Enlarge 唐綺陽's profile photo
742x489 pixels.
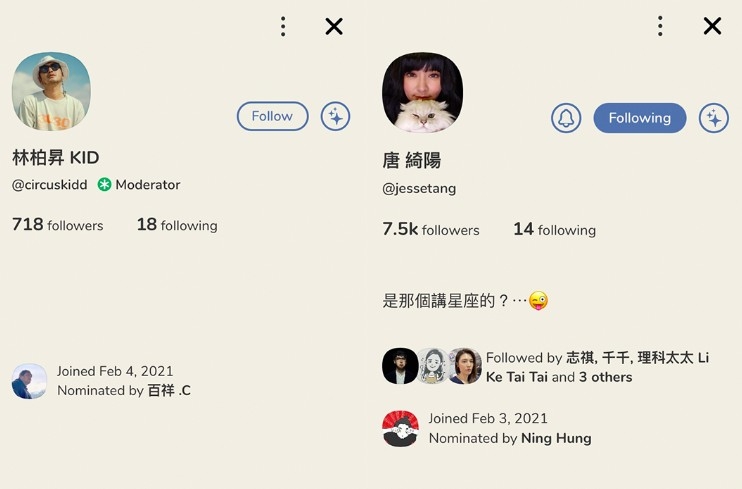422,92
